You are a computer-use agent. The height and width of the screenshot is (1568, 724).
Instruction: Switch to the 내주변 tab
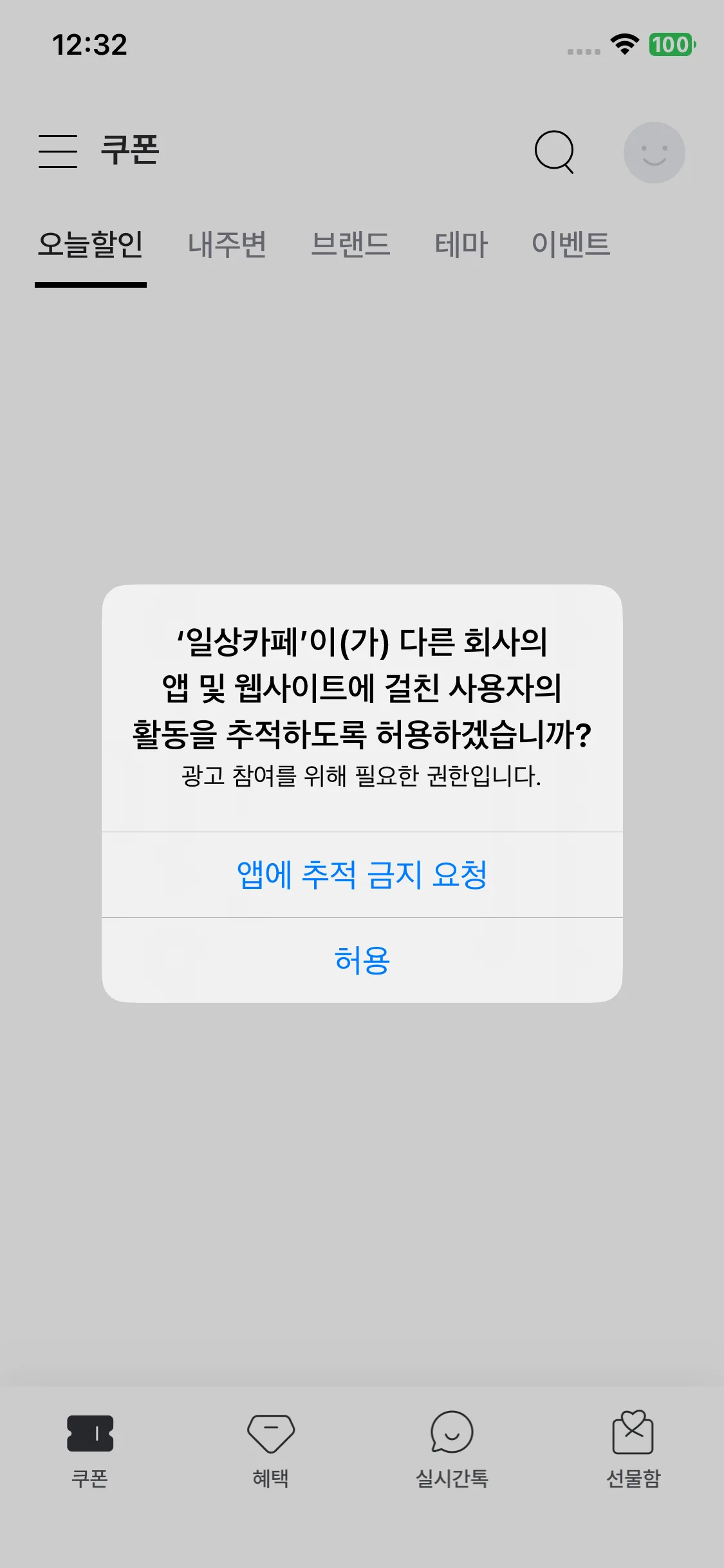pos(227,245)
